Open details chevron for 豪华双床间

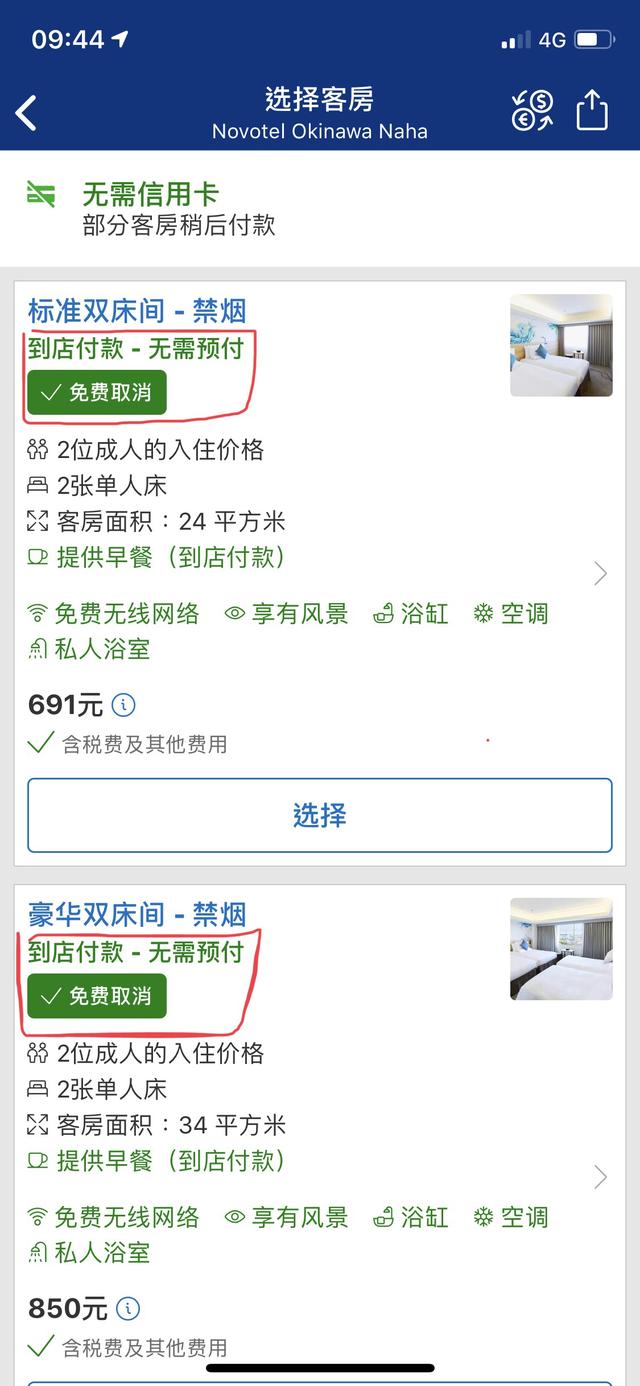pyautogui.click(x=600, y=1177)
